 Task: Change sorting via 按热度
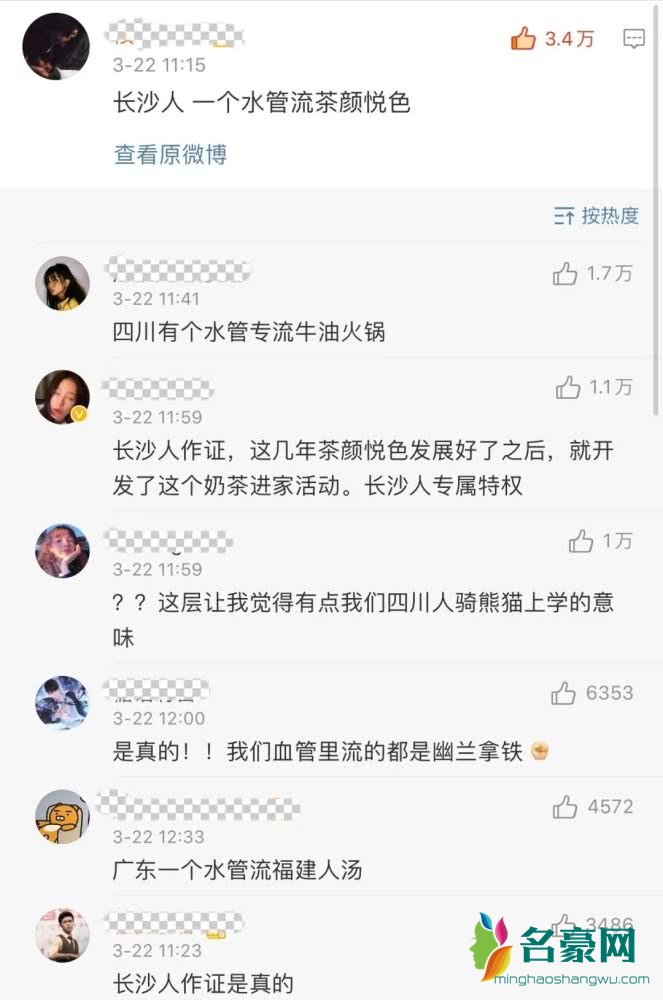(x=597, y=215)
